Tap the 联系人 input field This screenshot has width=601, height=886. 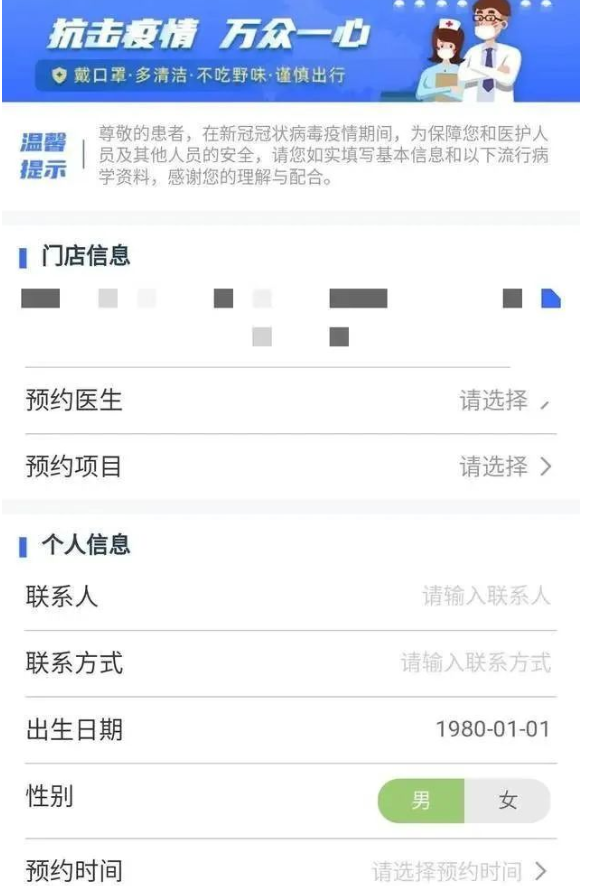485,597
